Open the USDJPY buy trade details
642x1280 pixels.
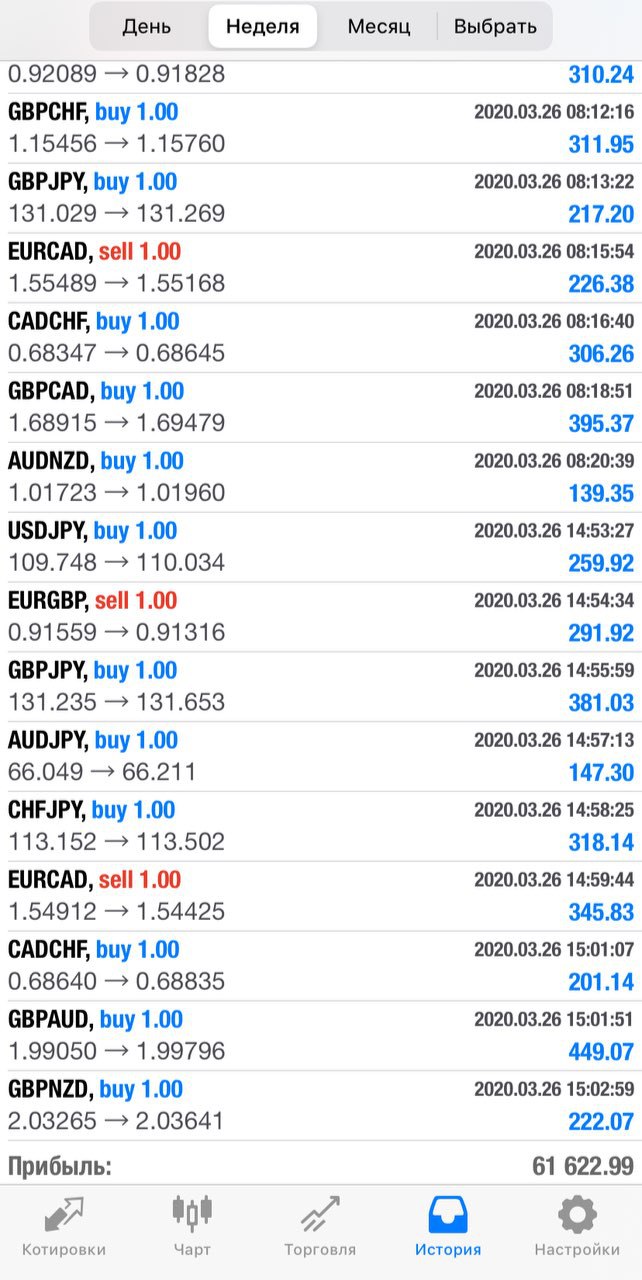[x=321, y=548]
